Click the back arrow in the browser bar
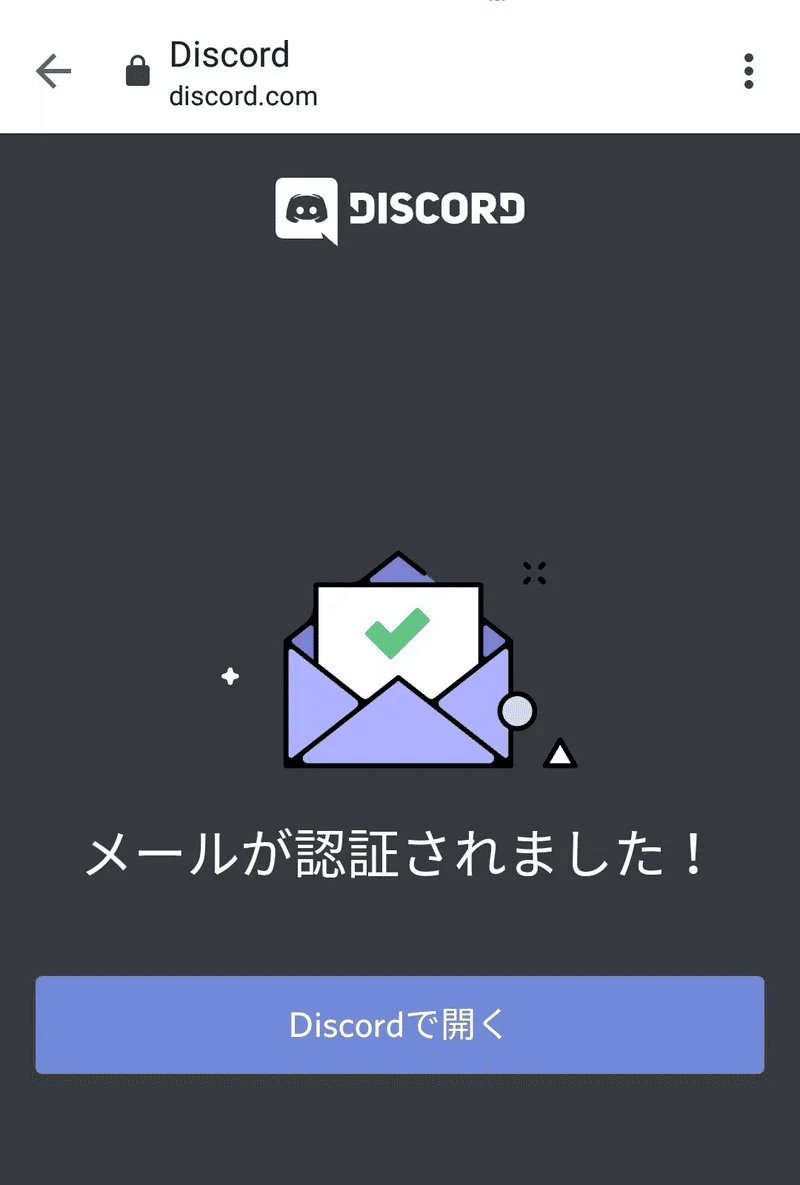Screen dimensions: 800x1185 [x=53, y=71]
